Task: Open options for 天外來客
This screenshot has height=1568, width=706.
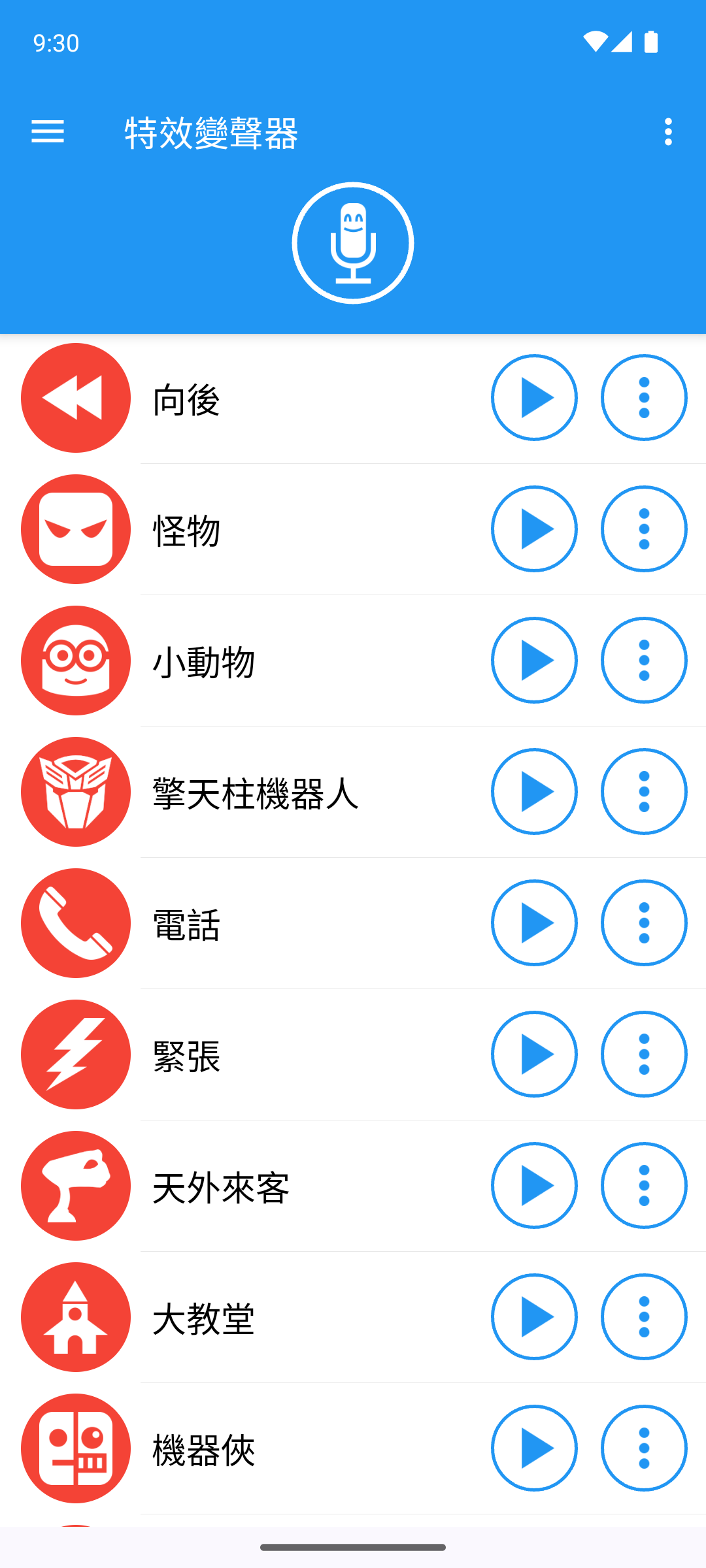Action: (644, 1186)
